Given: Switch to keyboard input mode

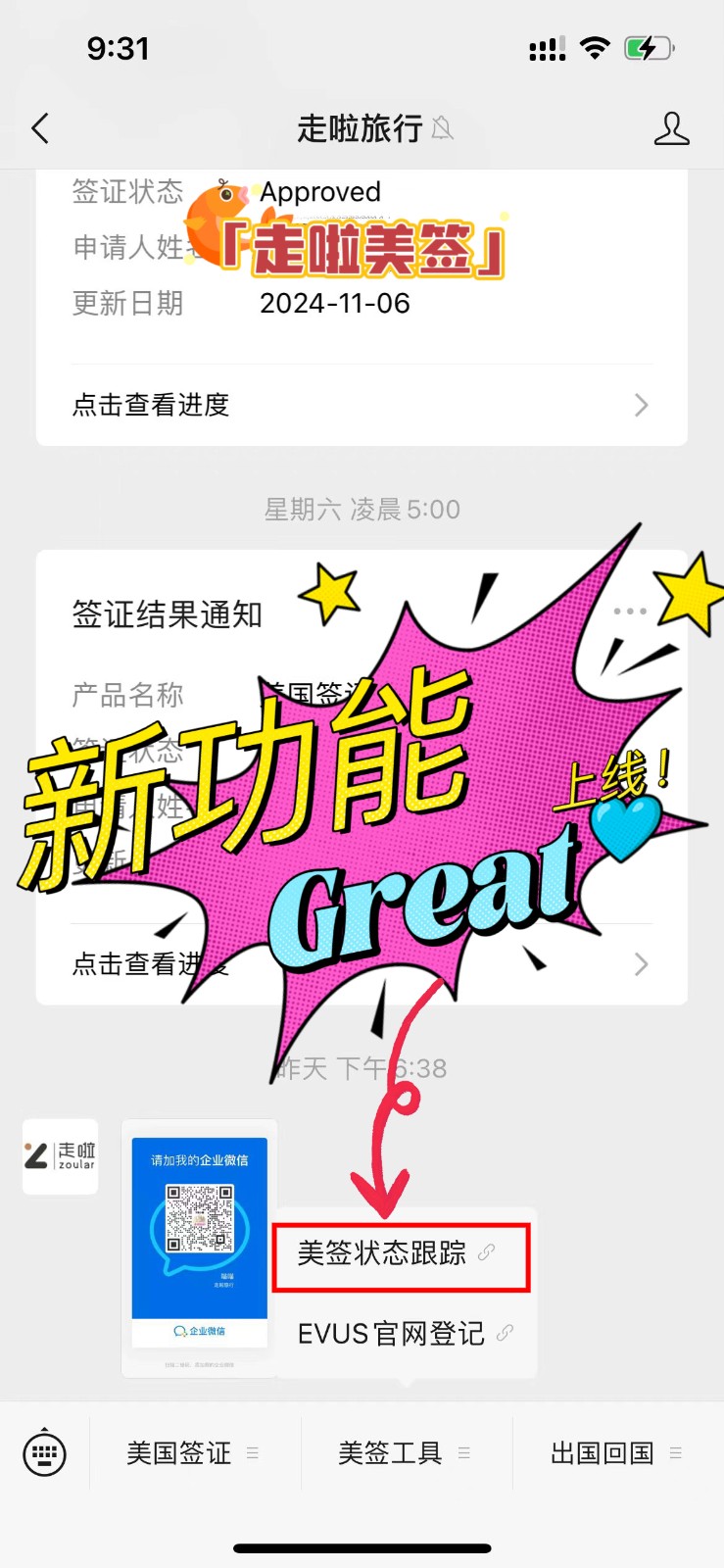Looking at the screenshot, I should click(44, 1452).
